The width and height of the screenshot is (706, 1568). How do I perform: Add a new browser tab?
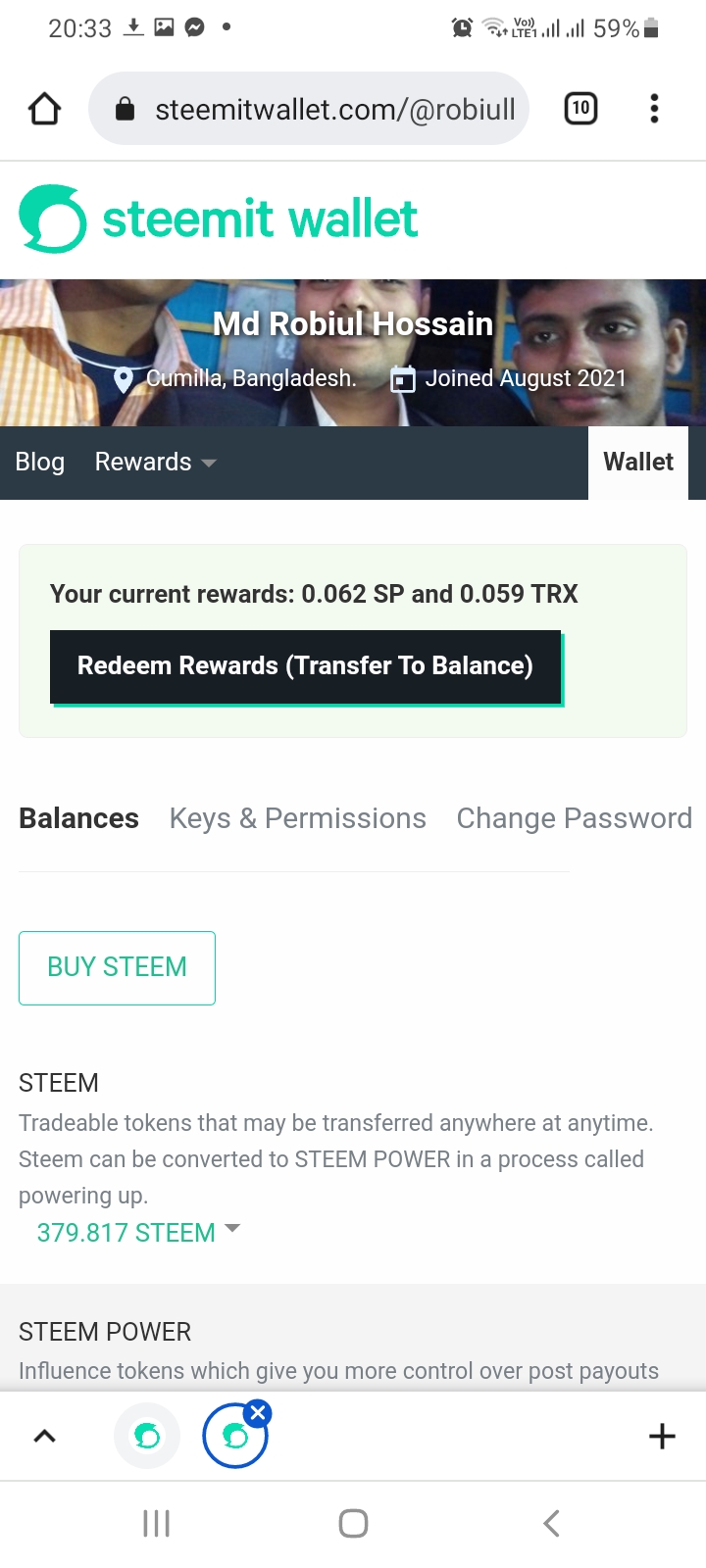tap(662, 1436)
